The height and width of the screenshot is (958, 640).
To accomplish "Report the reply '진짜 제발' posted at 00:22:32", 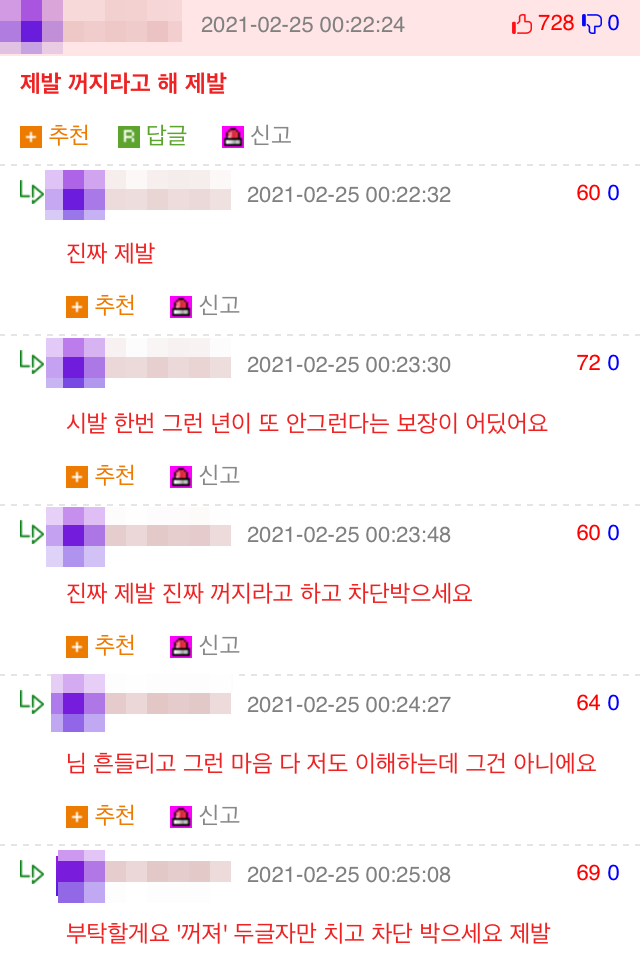I will coord(205,306).
